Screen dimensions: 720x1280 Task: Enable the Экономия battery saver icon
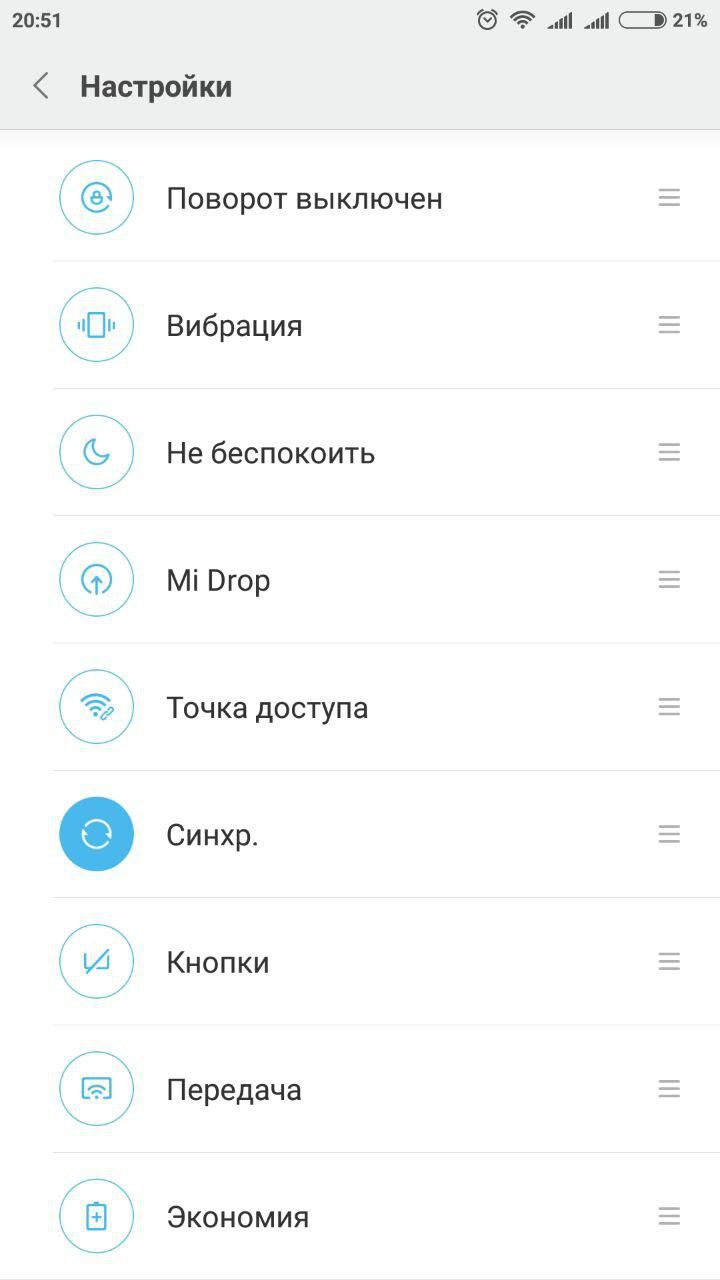(x=96, y=1216)
